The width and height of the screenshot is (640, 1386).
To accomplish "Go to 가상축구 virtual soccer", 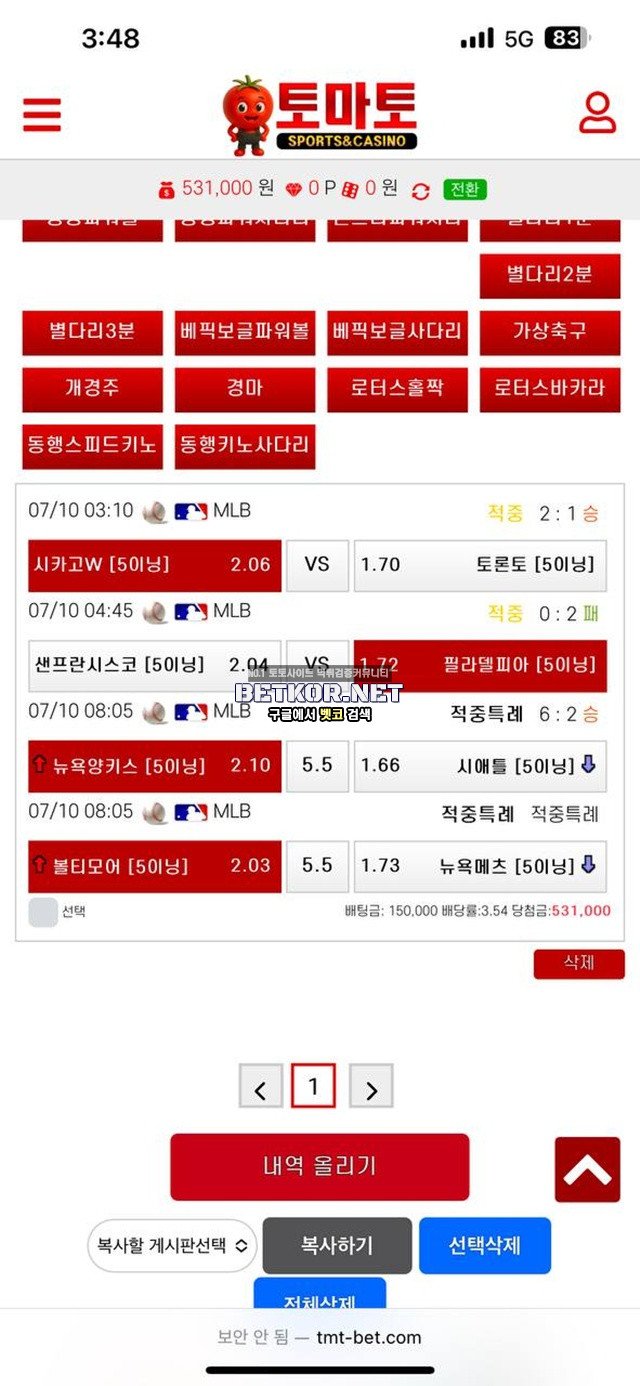I will pyautogui.click(x=549, y=332).
